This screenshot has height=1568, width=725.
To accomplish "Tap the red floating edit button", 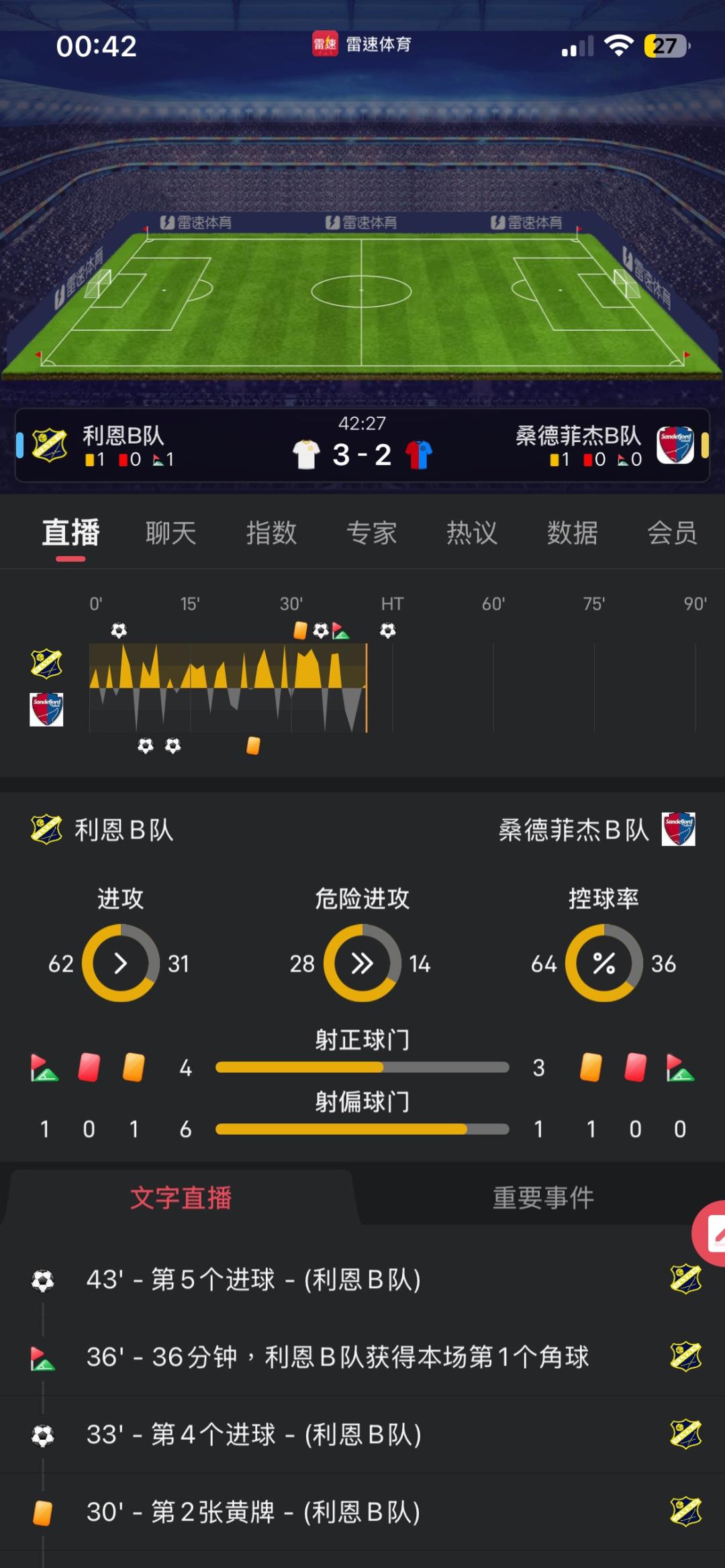I will [x=710, y=1234].
